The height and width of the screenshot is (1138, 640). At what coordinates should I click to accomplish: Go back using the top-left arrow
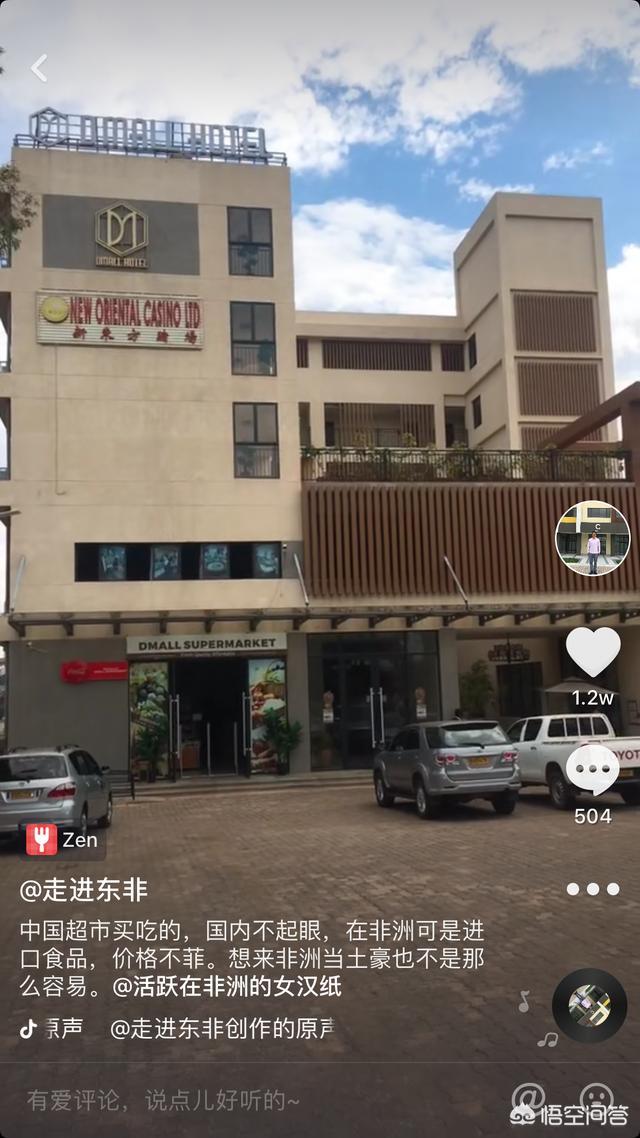(x=38, y=68)
